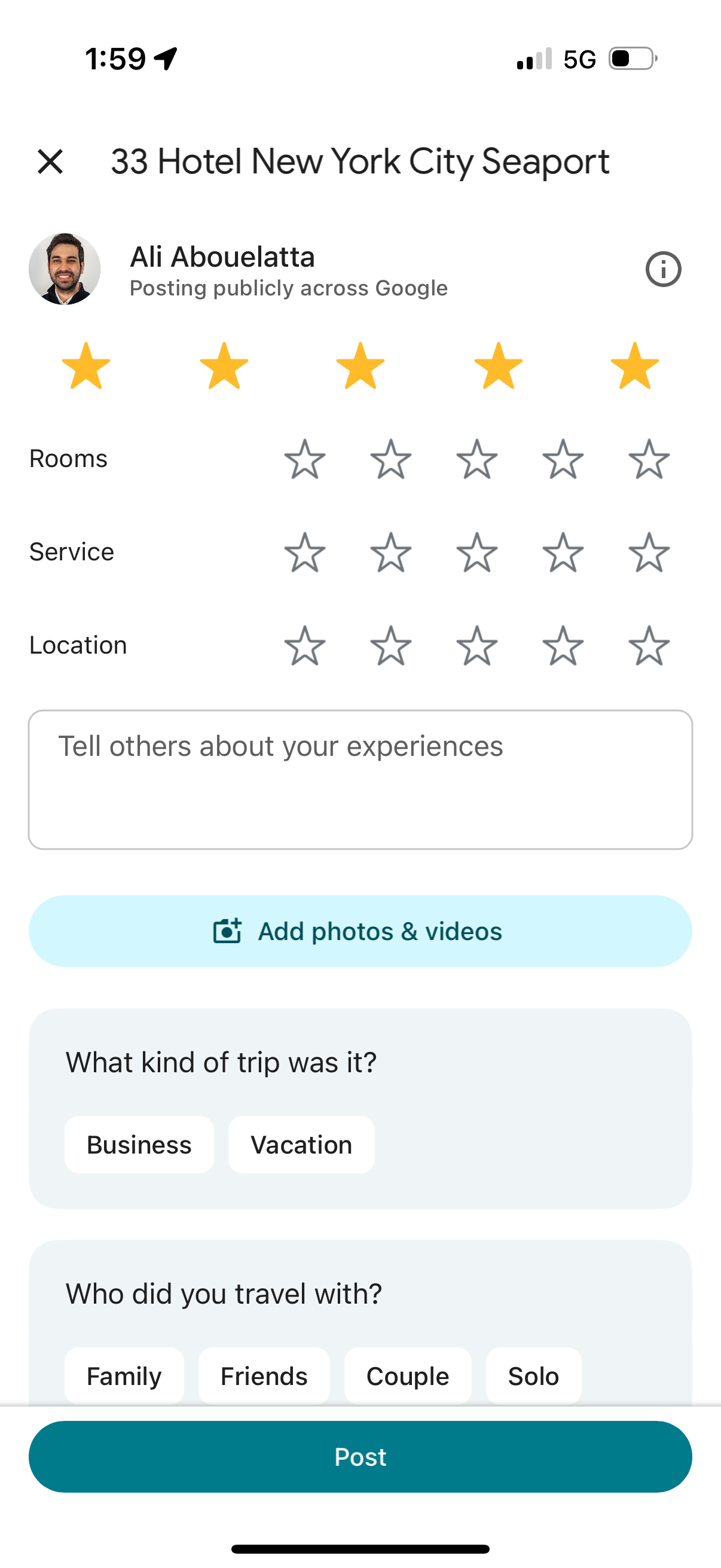The height and width of the screenshot is (1568, 721).
Task: Open Add photos & videos
Action: [360, 931]
